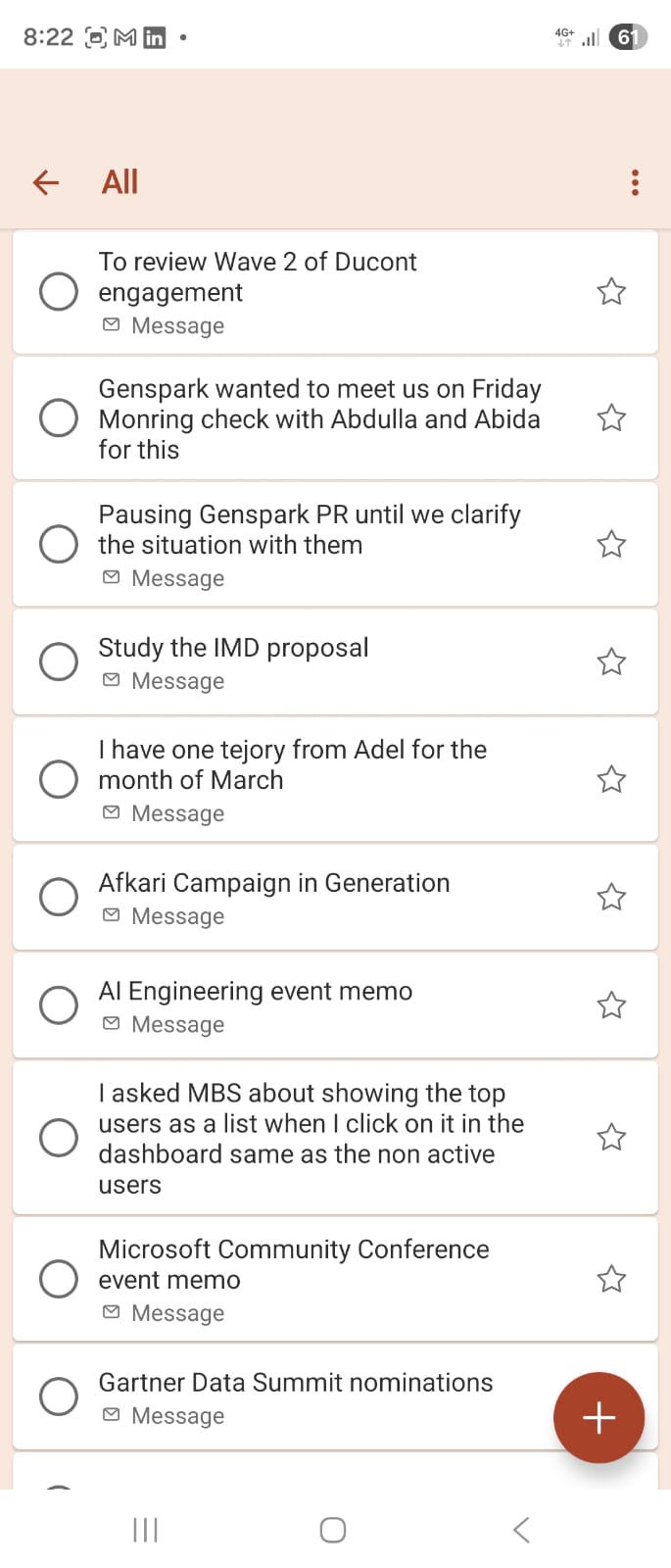671x1568 pixels.
Task: Complete the Study the IMD proposal task
Action: coord(59,661)
